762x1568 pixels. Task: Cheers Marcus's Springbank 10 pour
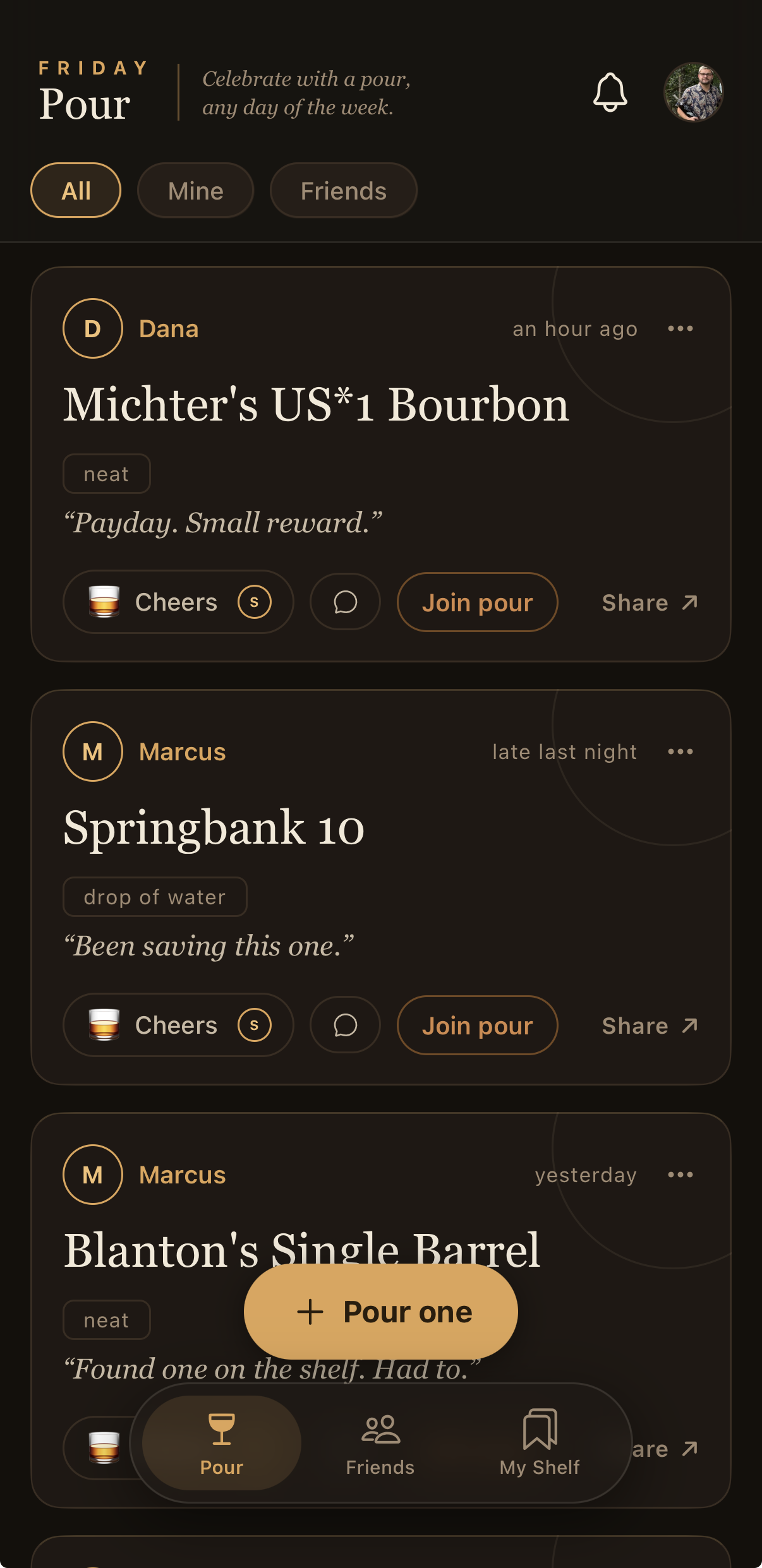pyautogui.click(x=178, y=1025)
